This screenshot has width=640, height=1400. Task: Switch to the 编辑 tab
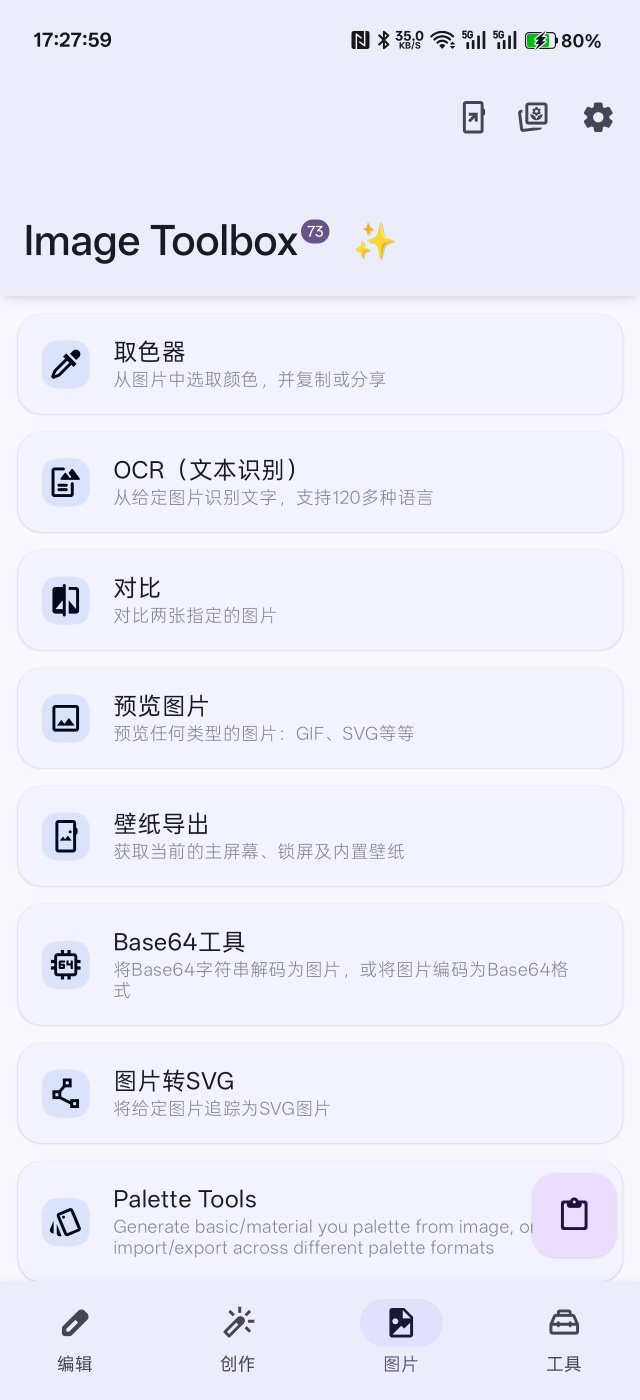[75, 1338]
